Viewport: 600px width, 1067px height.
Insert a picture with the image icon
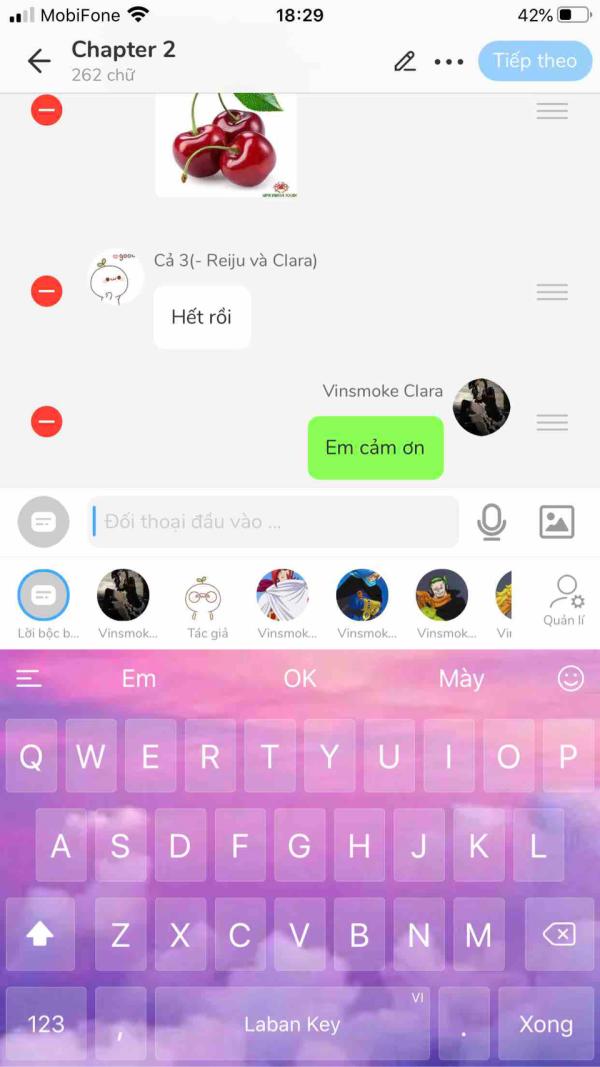click(x=556, y=521)
